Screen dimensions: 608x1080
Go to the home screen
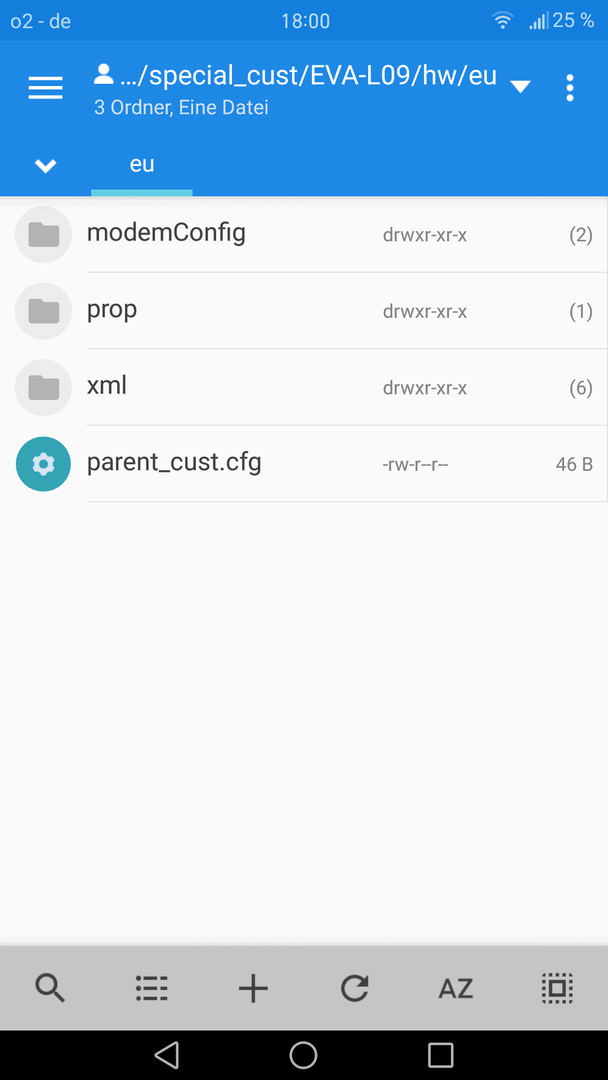(x=304, y=1055)
